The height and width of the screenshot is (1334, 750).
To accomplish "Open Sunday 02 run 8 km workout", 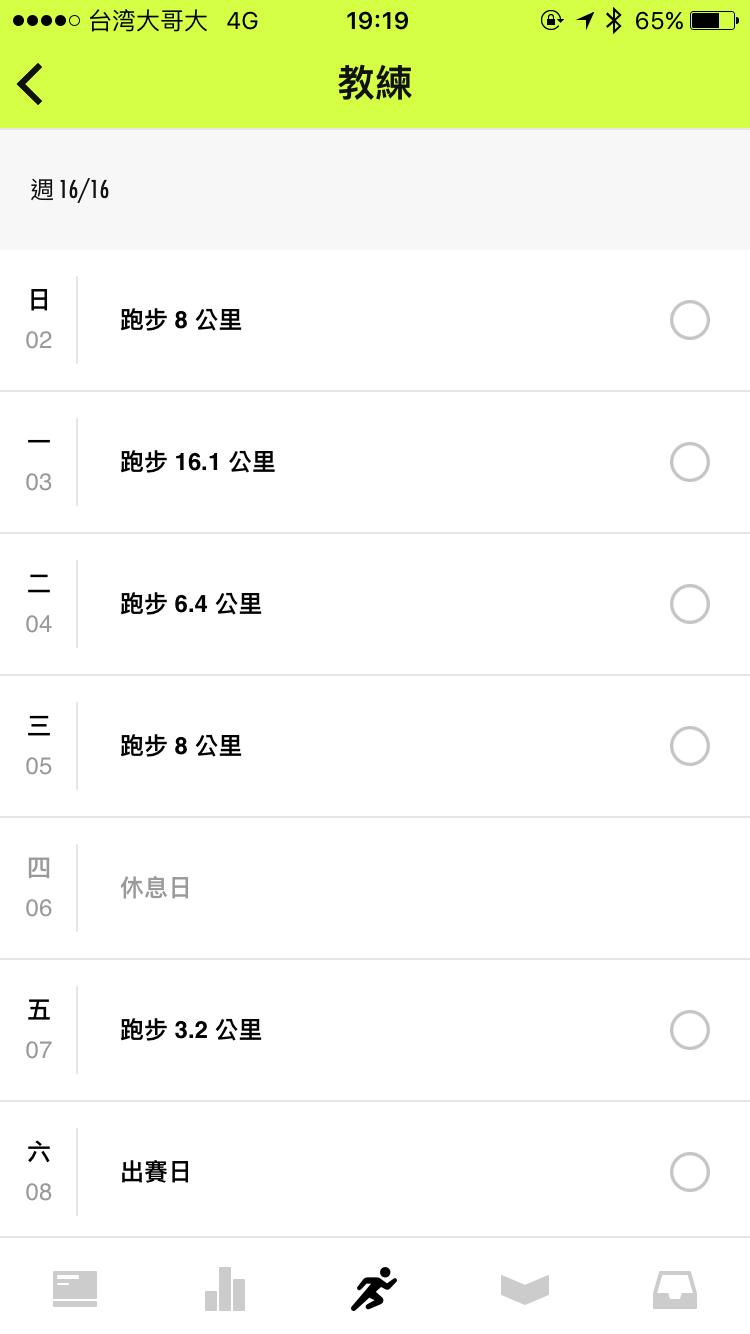I will [375, 320].
